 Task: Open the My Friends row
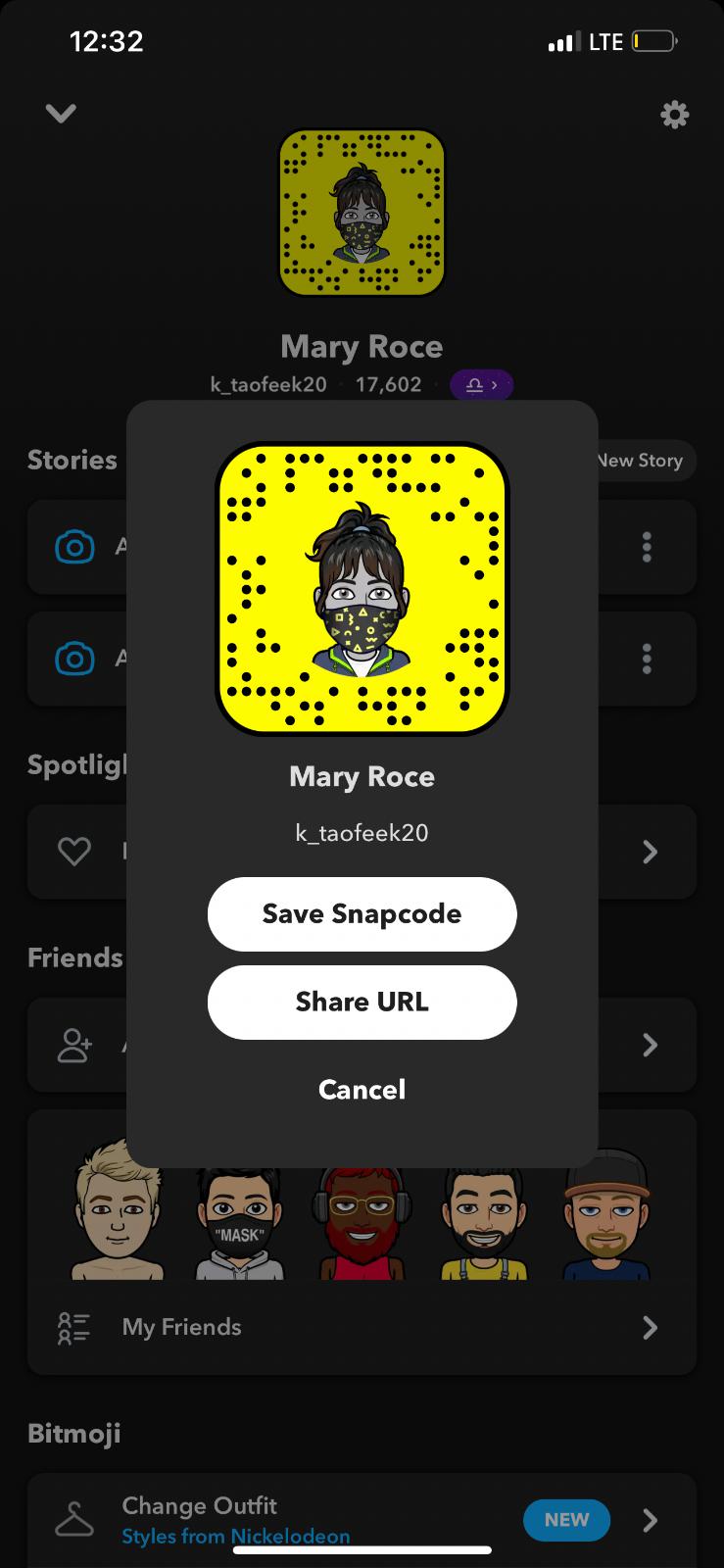pyautogui.click(x=361, y=1327)
